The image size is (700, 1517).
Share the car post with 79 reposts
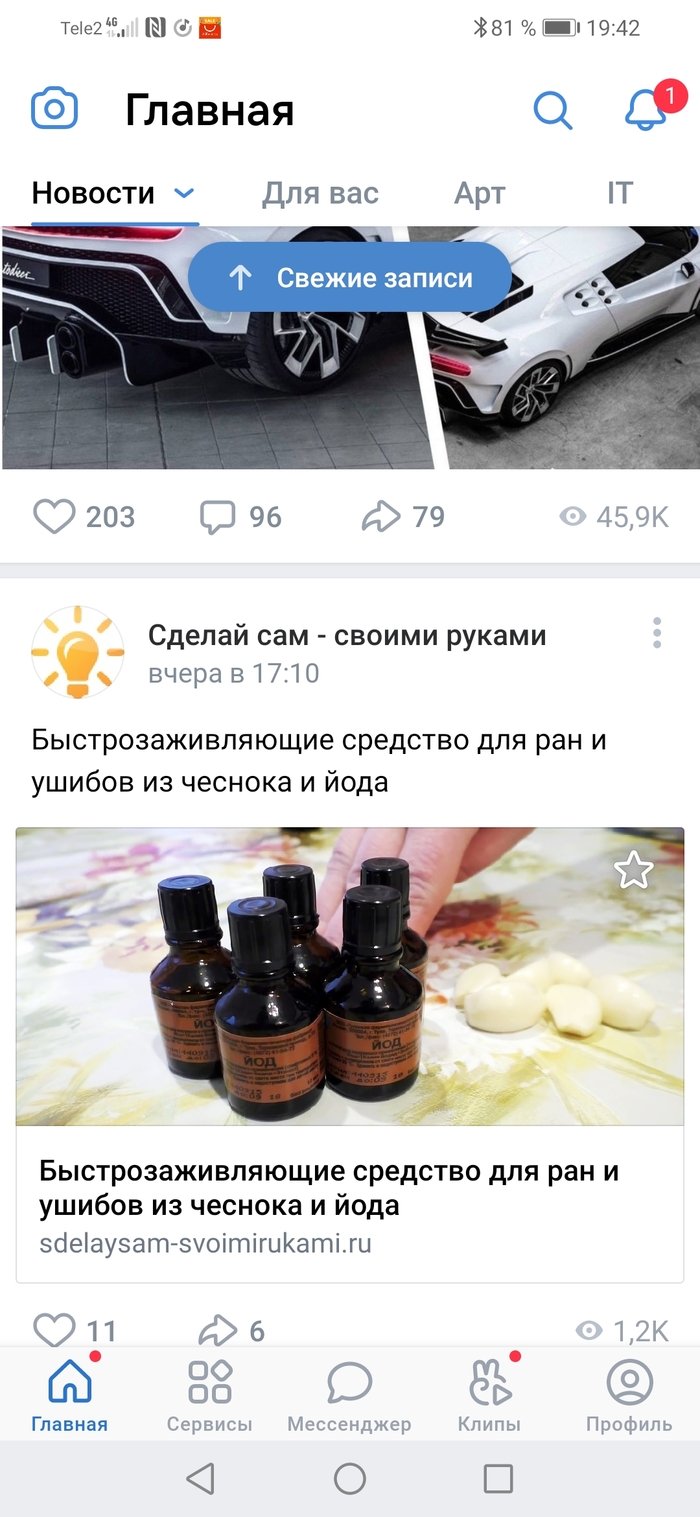tap(380, 517)
